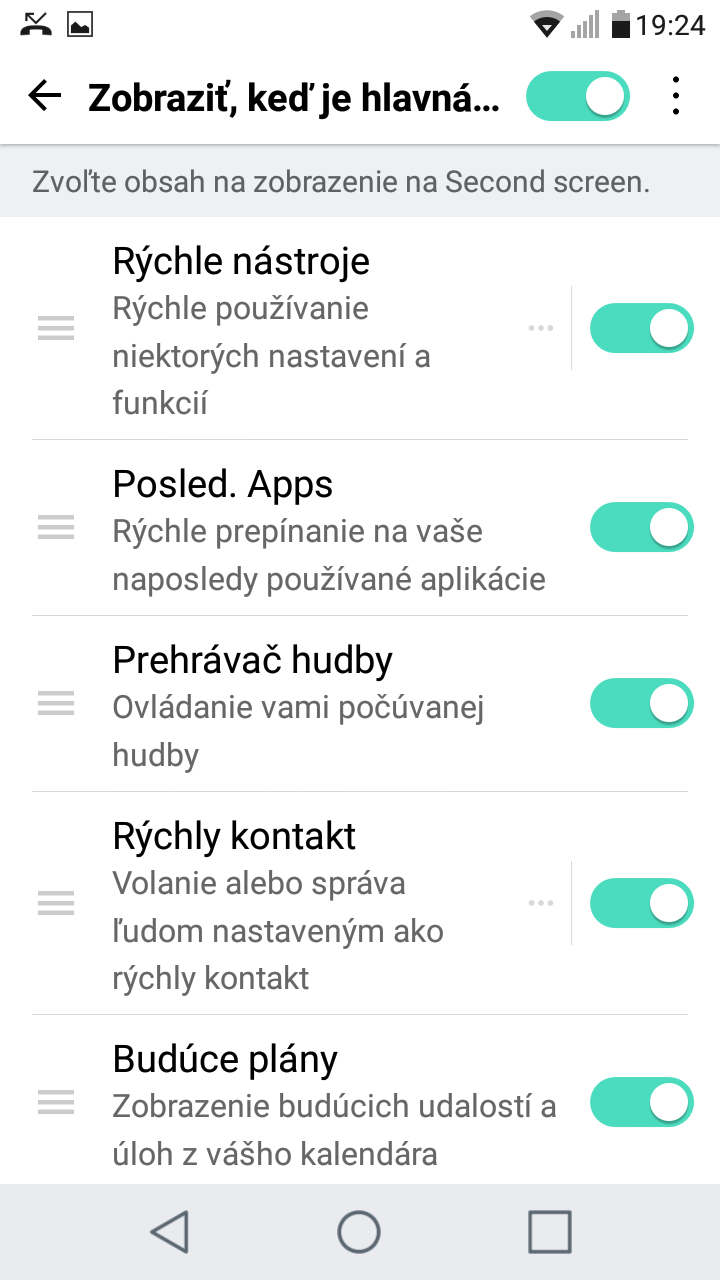This screenshot has height=1280, width=720.
Task: Tap the system home button
Action: 359,1232
